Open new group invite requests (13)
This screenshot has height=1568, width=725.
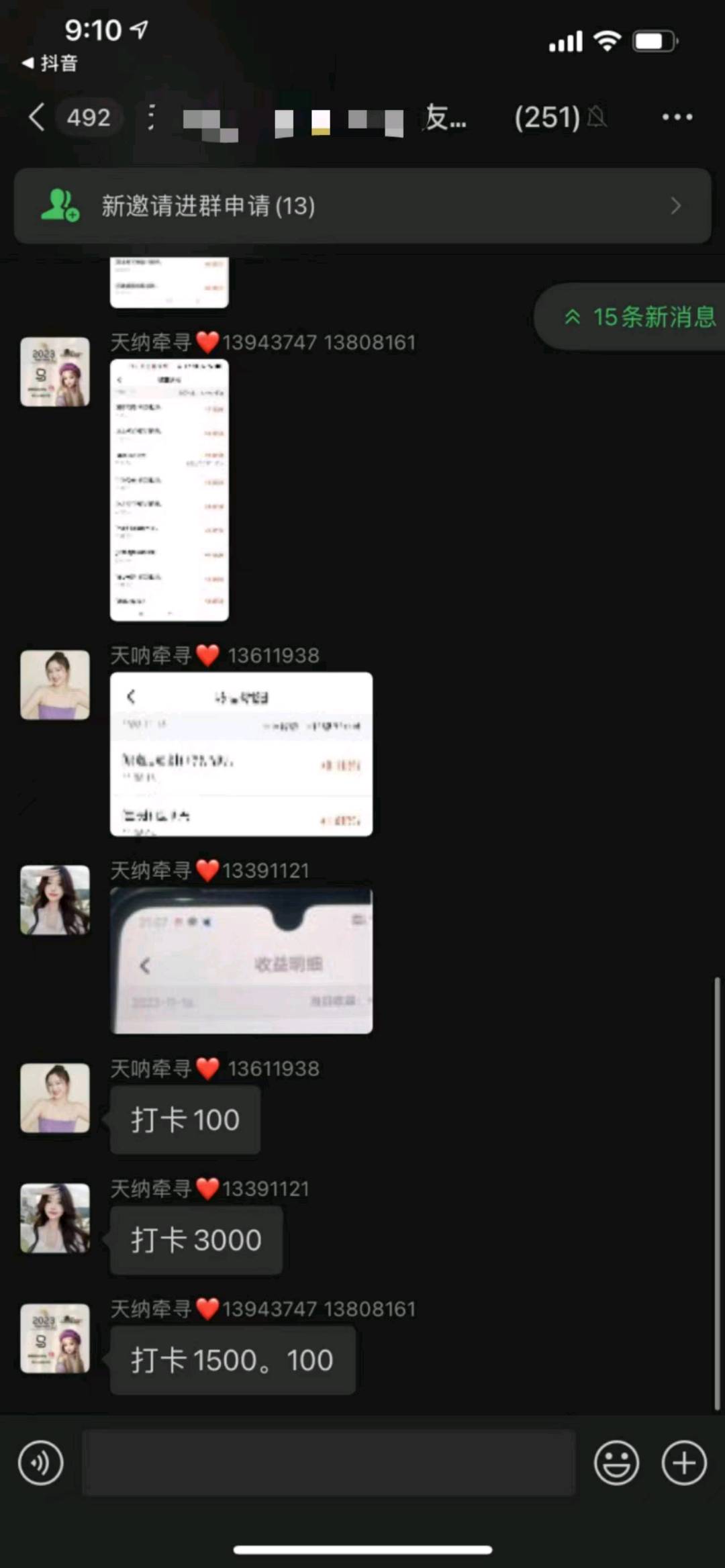pyautogui.click(x=362, y=206)
